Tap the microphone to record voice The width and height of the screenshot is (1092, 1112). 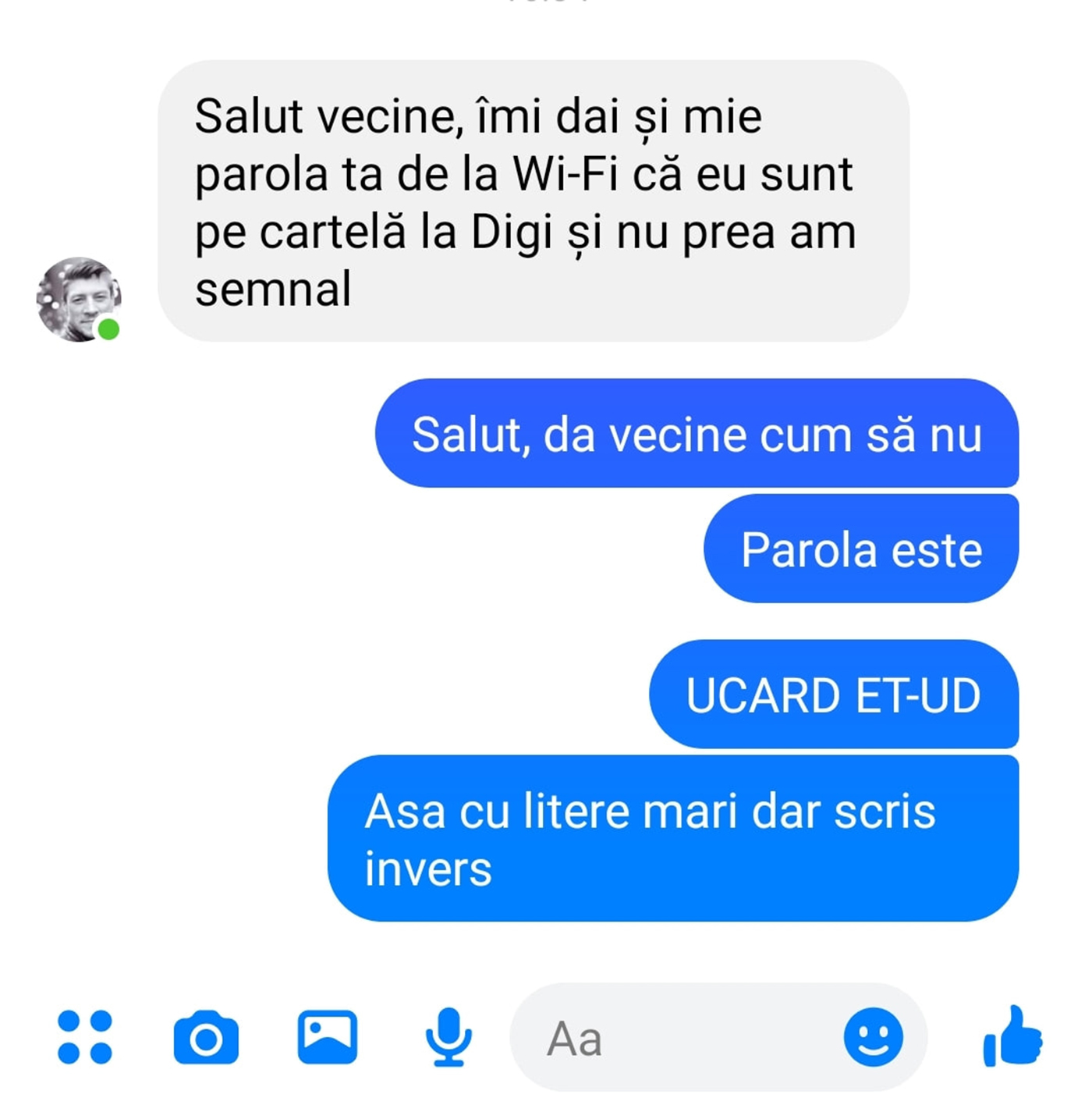[x=448, y=1037]
